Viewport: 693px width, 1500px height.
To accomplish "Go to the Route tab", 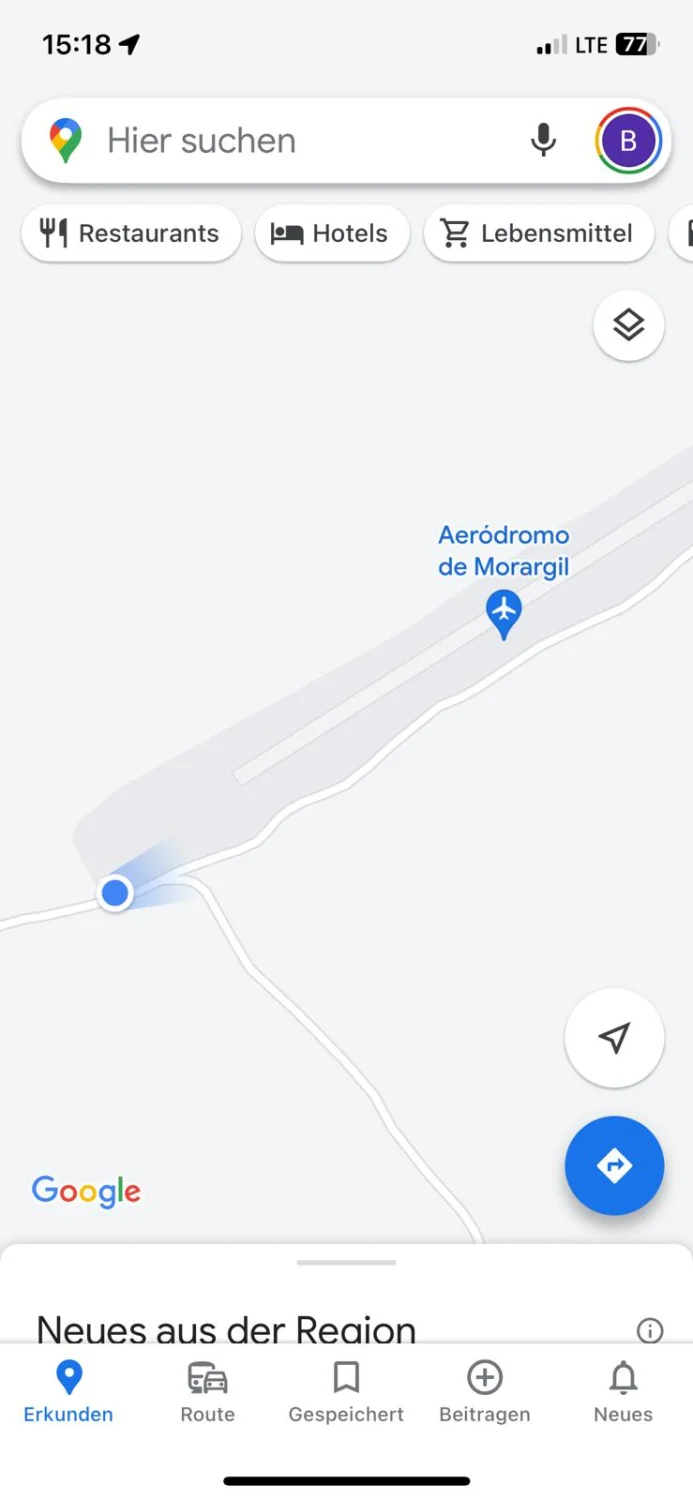I will (x=207, y=1391).
